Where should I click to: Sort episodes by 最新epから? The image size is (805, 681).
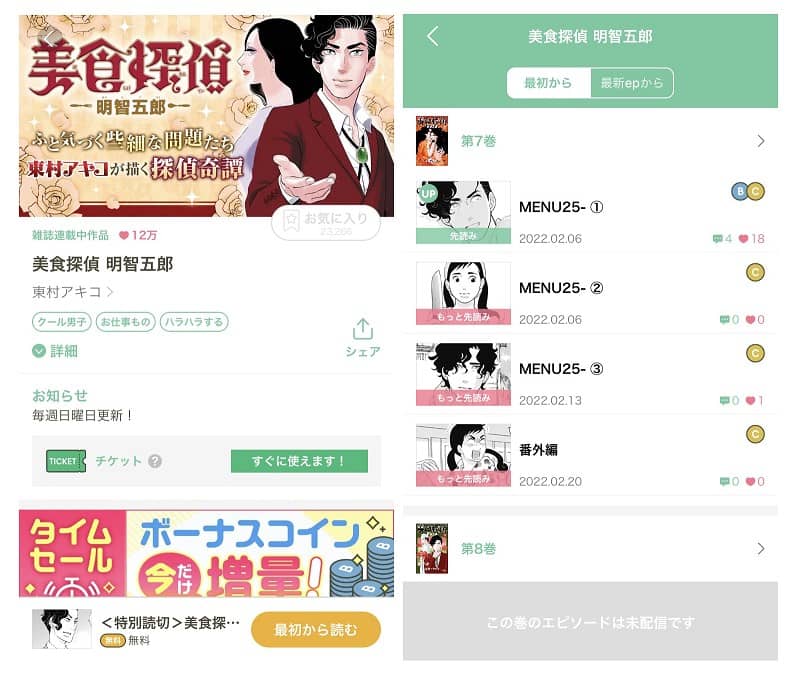pyautogui.click(x=631, y=83)
